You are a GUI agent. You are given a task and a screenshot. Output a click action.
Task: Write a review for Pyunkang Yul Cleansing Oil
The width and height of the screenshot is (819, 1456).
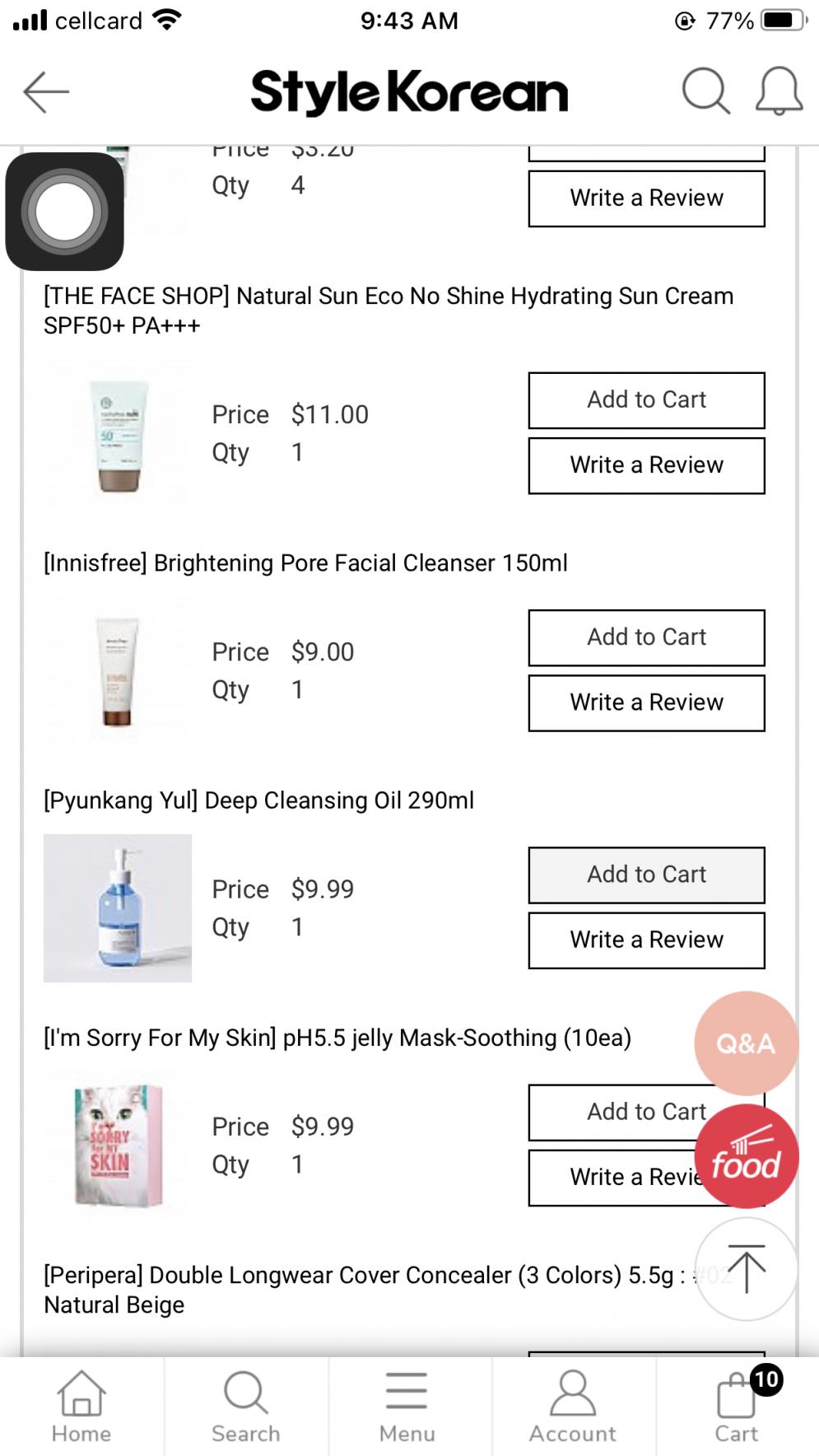[646, 940]
